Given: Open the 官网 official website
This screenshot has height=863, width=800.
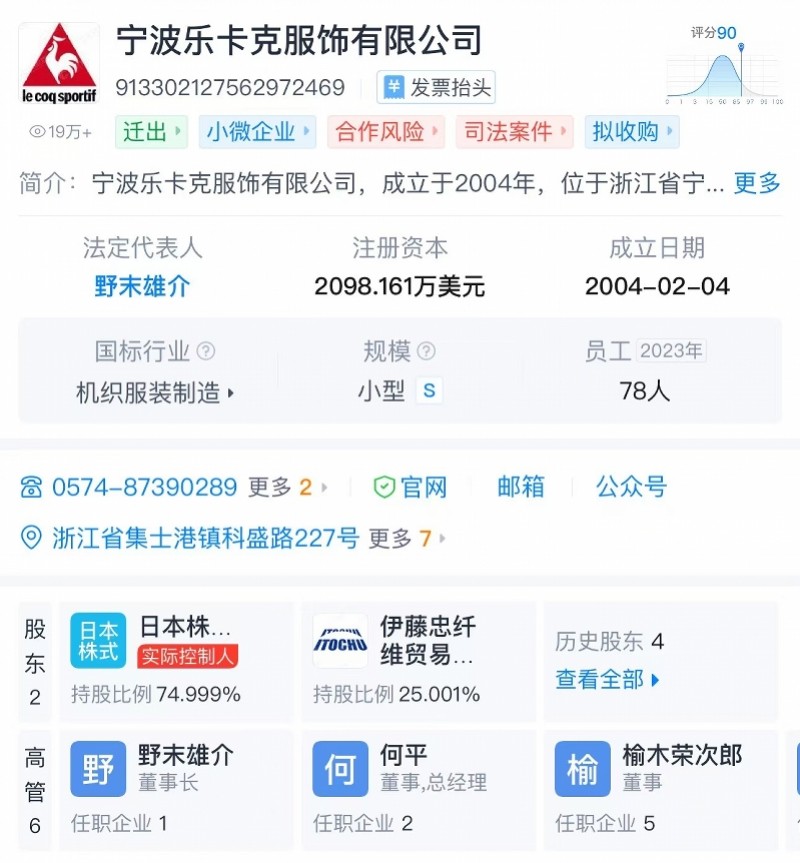Looking at the screenshot, I should click(x=410, y=487).
